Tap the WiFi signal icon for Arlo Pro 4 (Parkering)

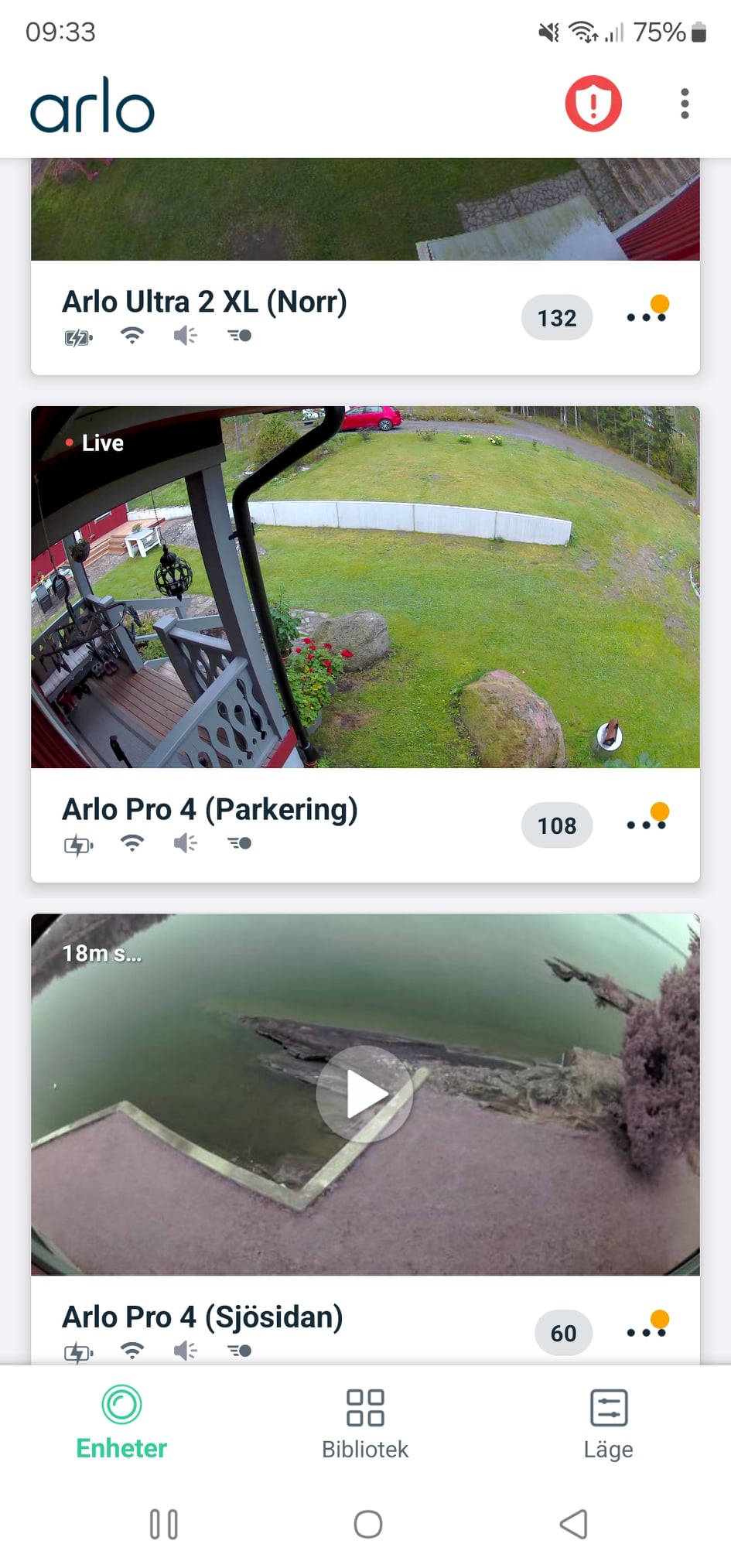[132, 843]
